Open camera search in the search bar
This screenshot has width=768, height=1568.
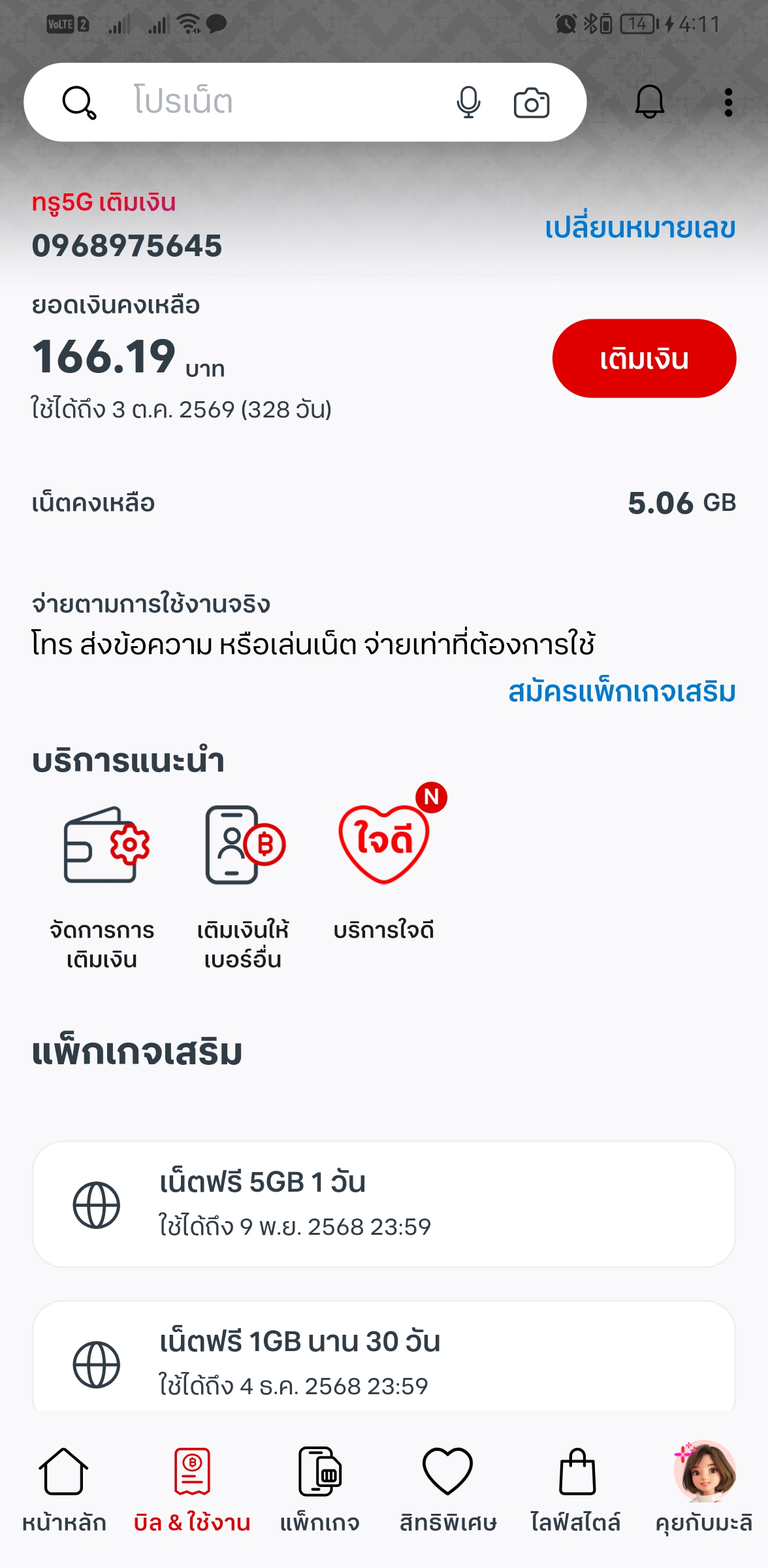[x=532, y=103]
